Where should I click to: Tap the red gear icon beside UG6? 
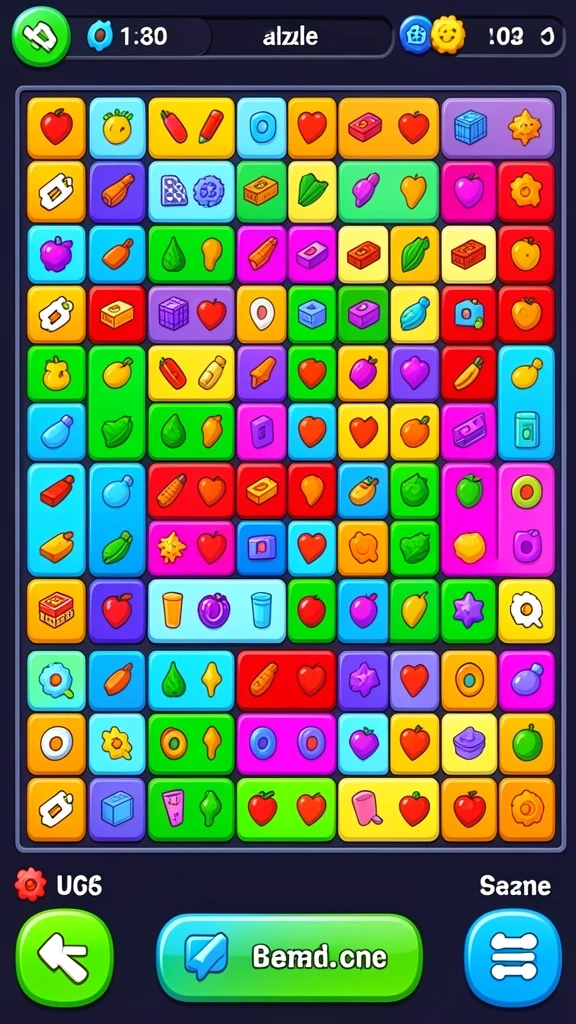pos(31,885)
